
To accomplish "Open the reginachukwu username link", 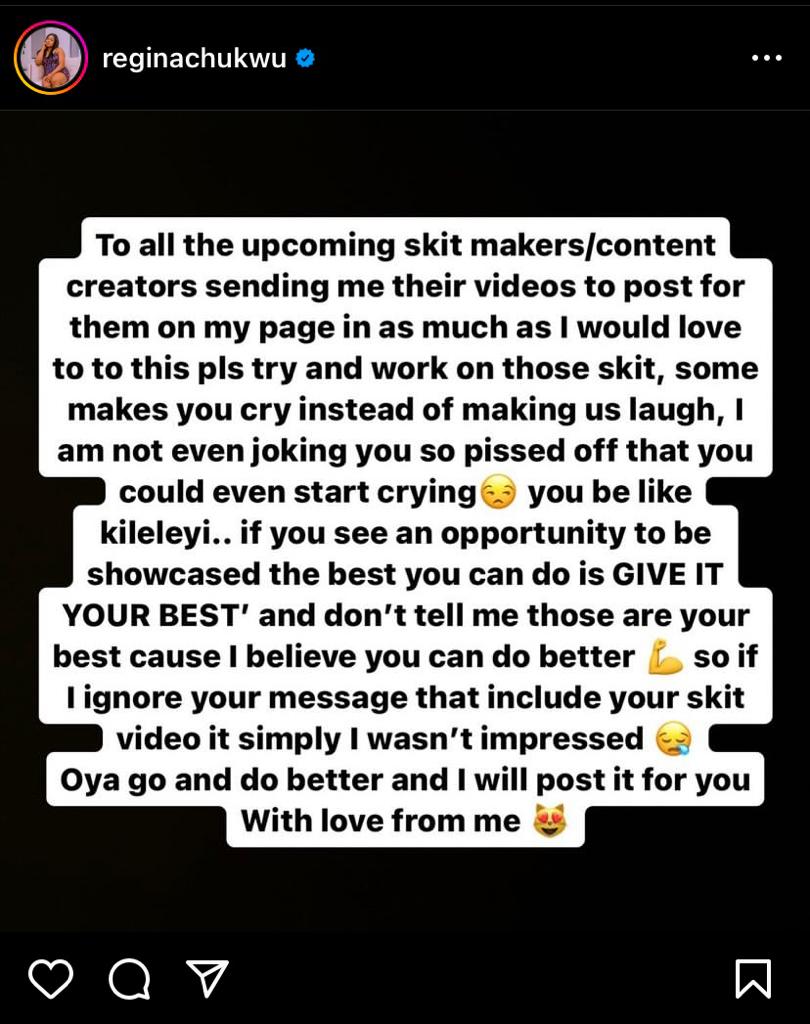I will [194, 58].
